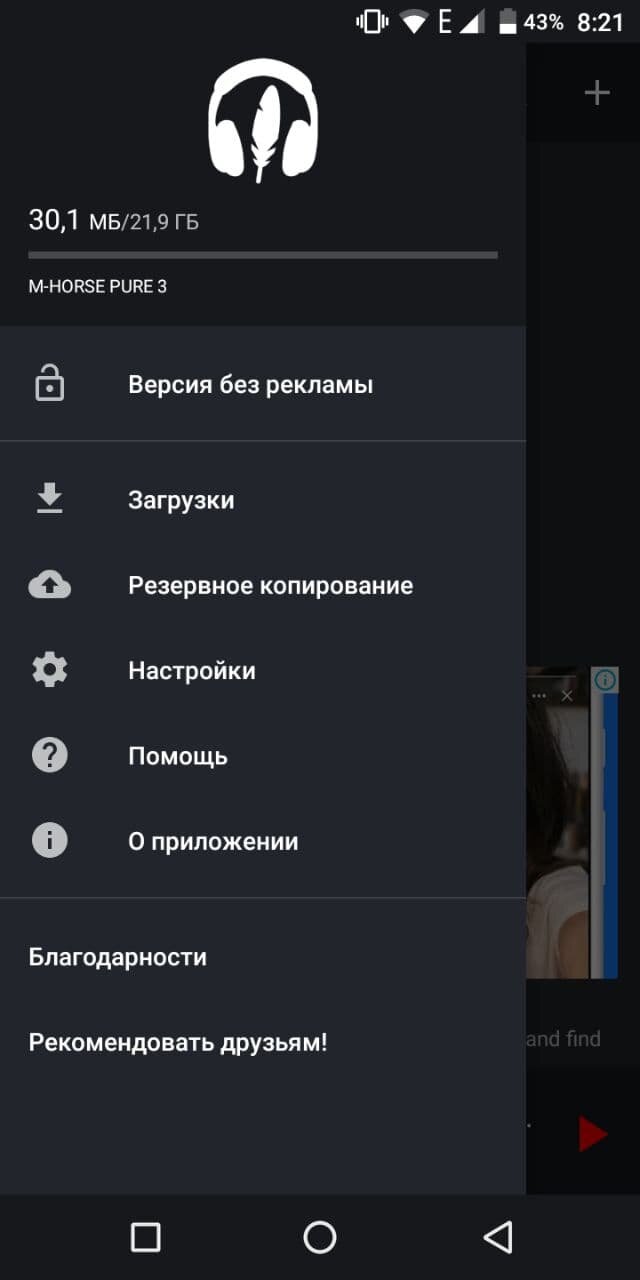Tap the ad info icon
This screenshot has height=1280, width=640.
606,681
